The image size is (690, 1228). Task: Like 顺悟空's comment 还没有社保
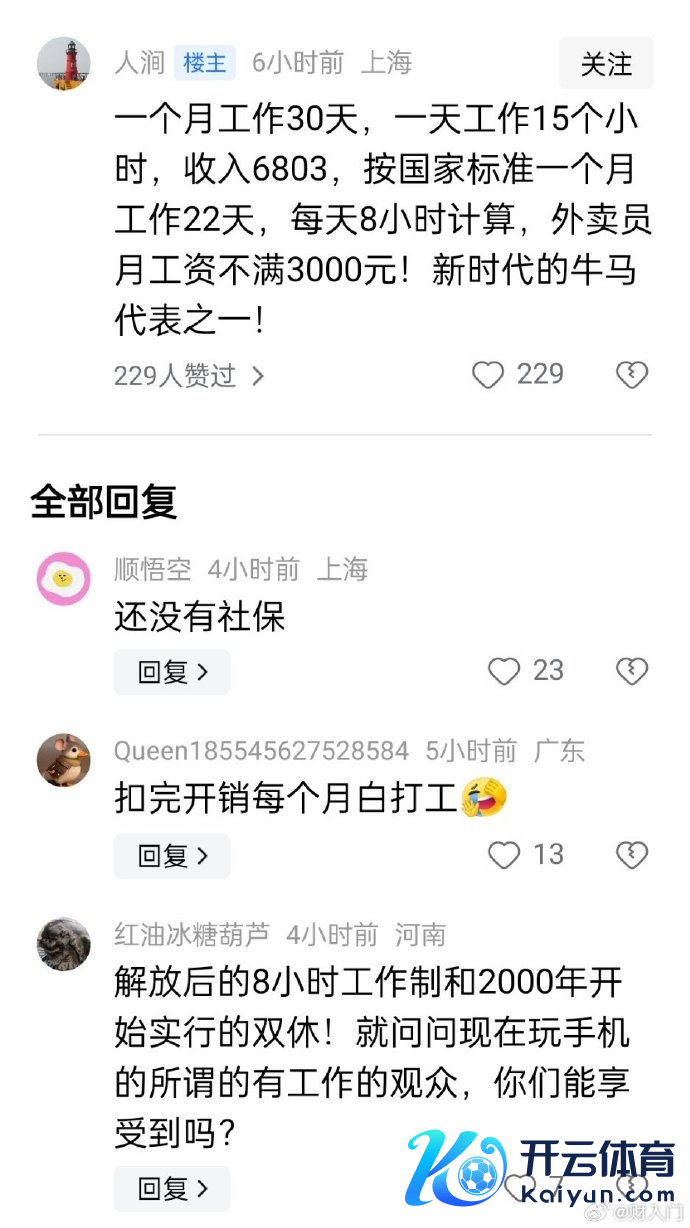[504, 671]
